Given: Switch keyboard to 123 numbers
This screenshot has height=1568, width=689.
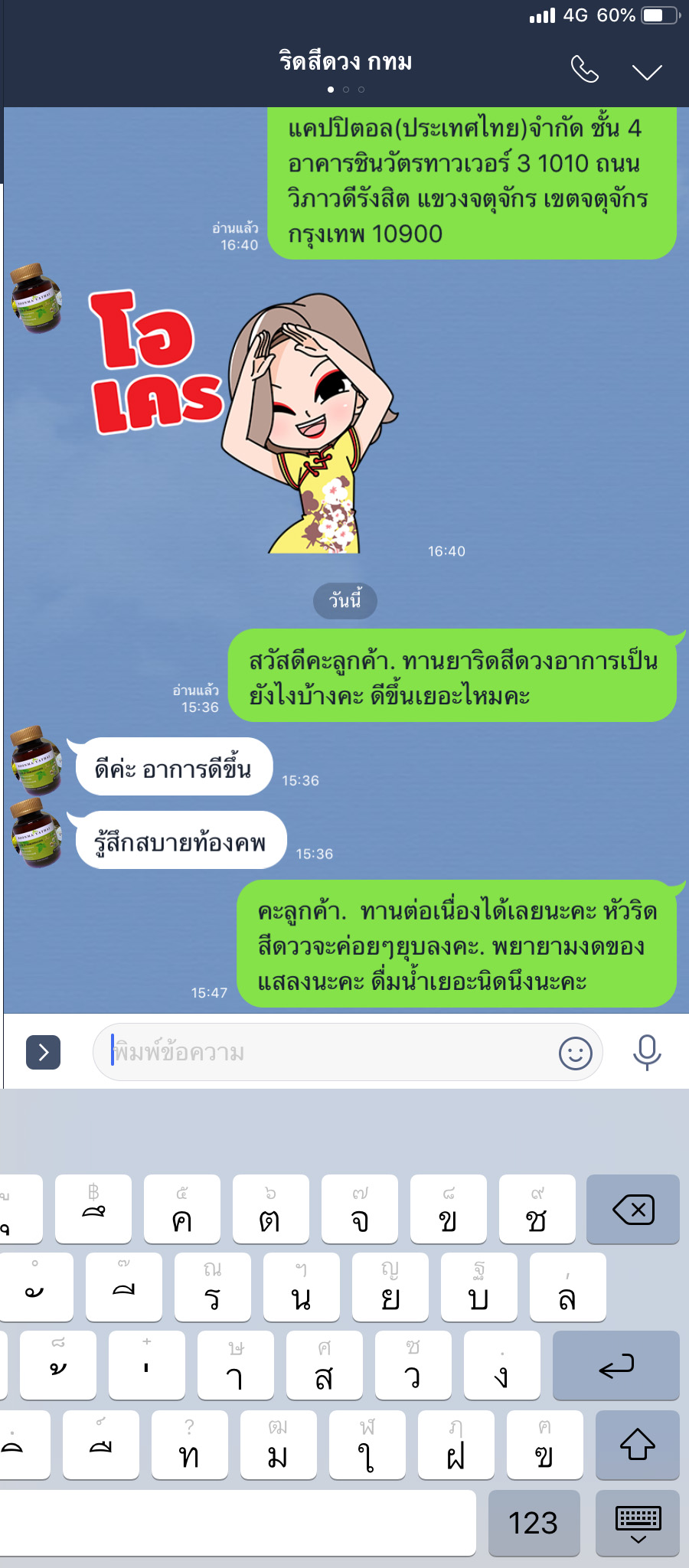Looking at the screenshot, I should click(534, 1523).
